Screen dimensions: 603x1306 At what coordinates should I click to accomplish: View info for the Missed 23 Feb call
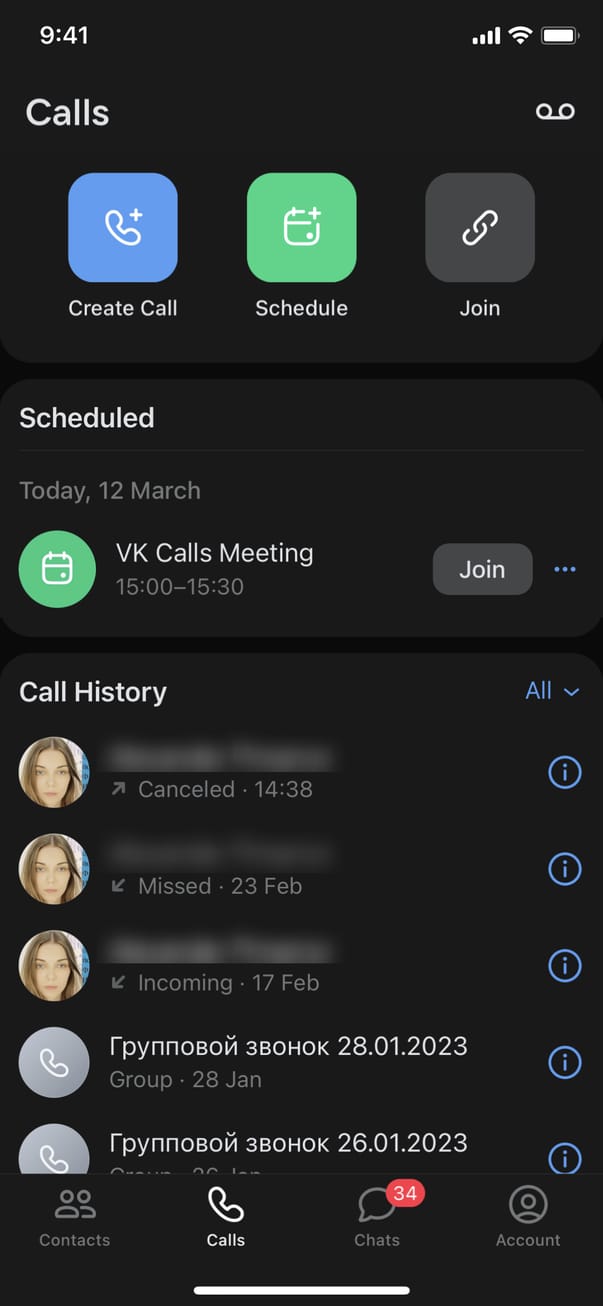click(x=565, y=869)
